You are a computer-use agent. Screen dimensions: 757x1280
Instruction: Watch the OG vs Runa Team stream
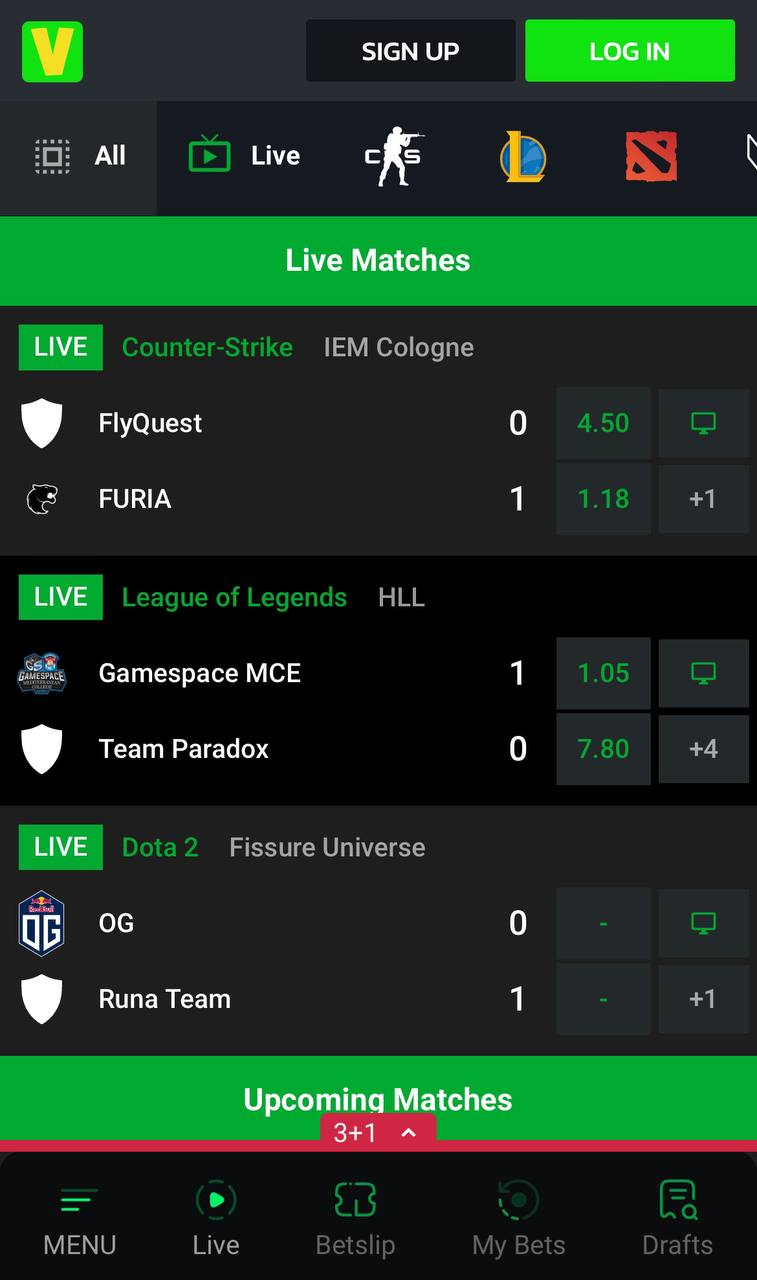pyautogui.click(x=703, y=923)
